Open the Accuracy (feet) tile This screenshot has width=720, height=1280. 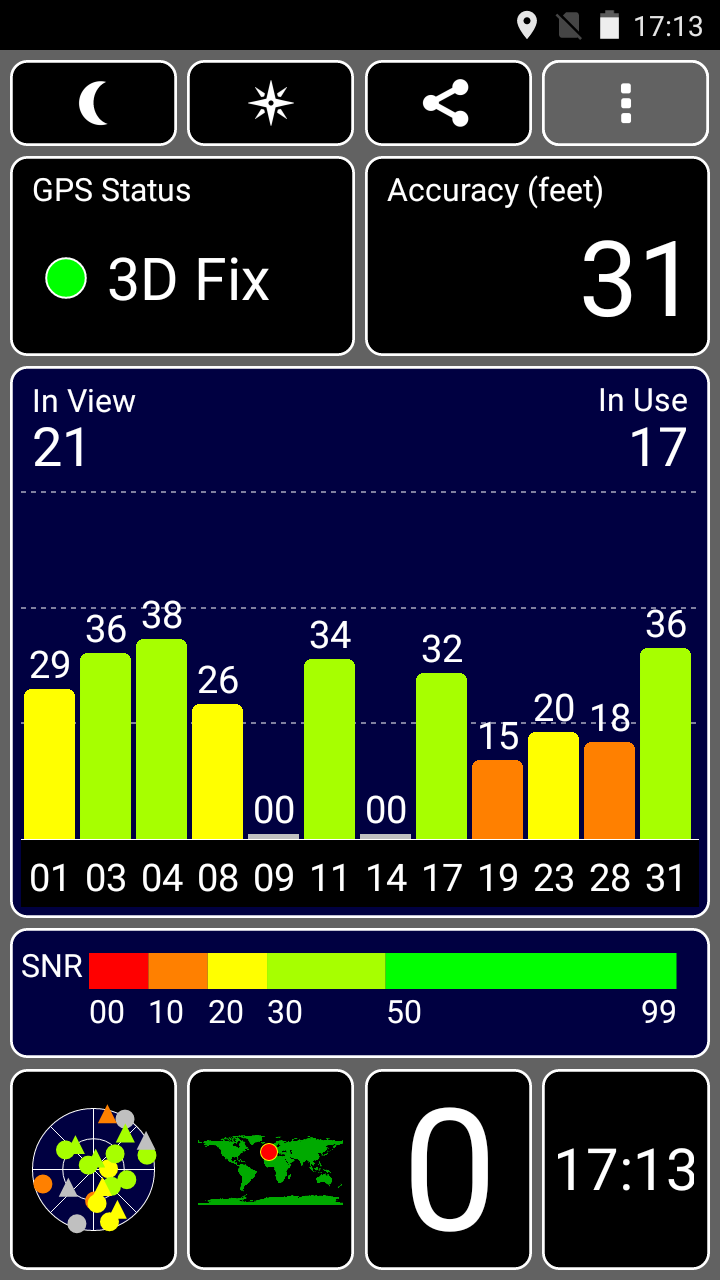[537, 256]
